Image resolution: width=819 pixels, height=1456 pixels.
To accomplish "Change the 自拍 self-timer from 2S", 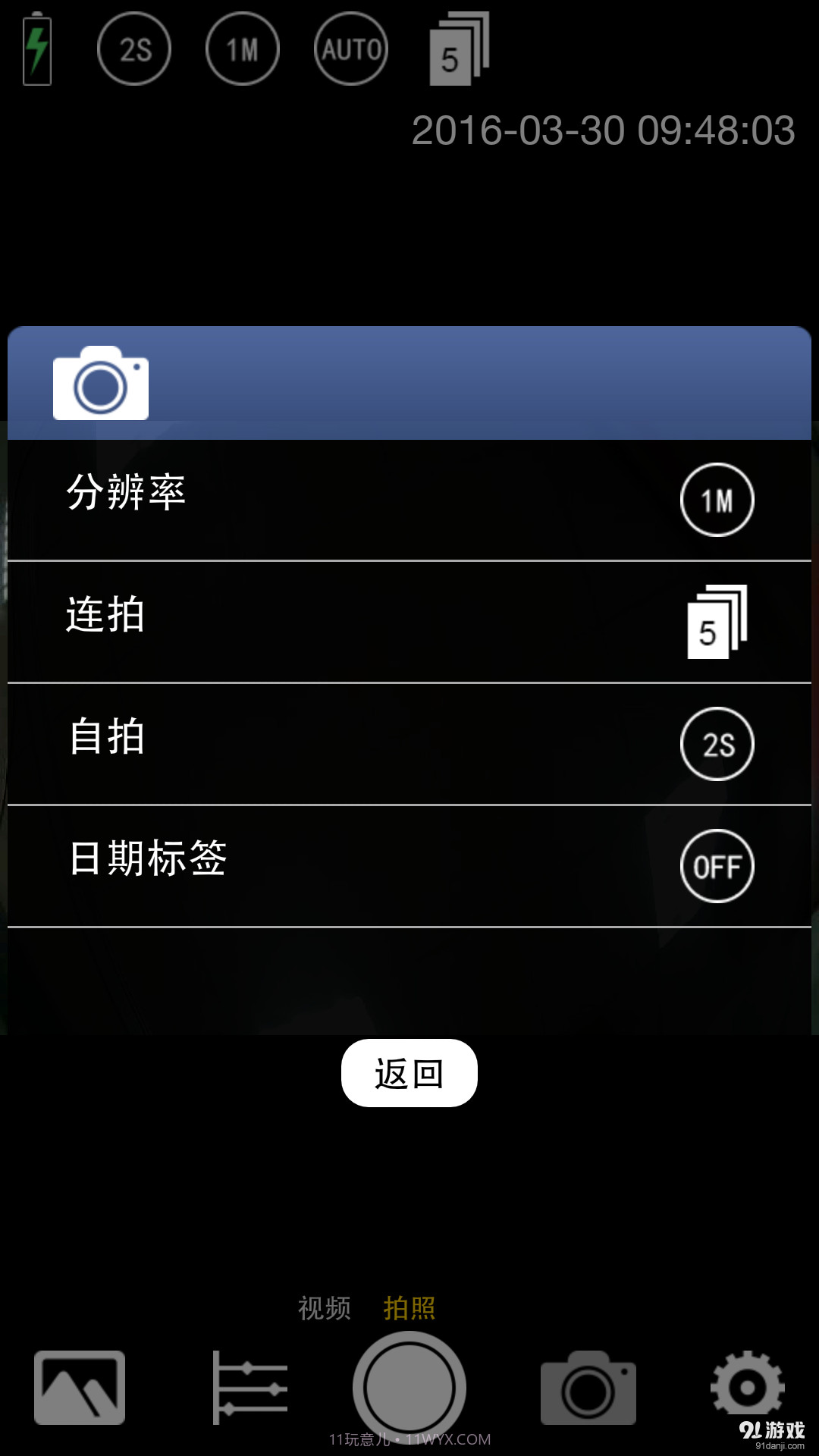I will coord(717,743).
